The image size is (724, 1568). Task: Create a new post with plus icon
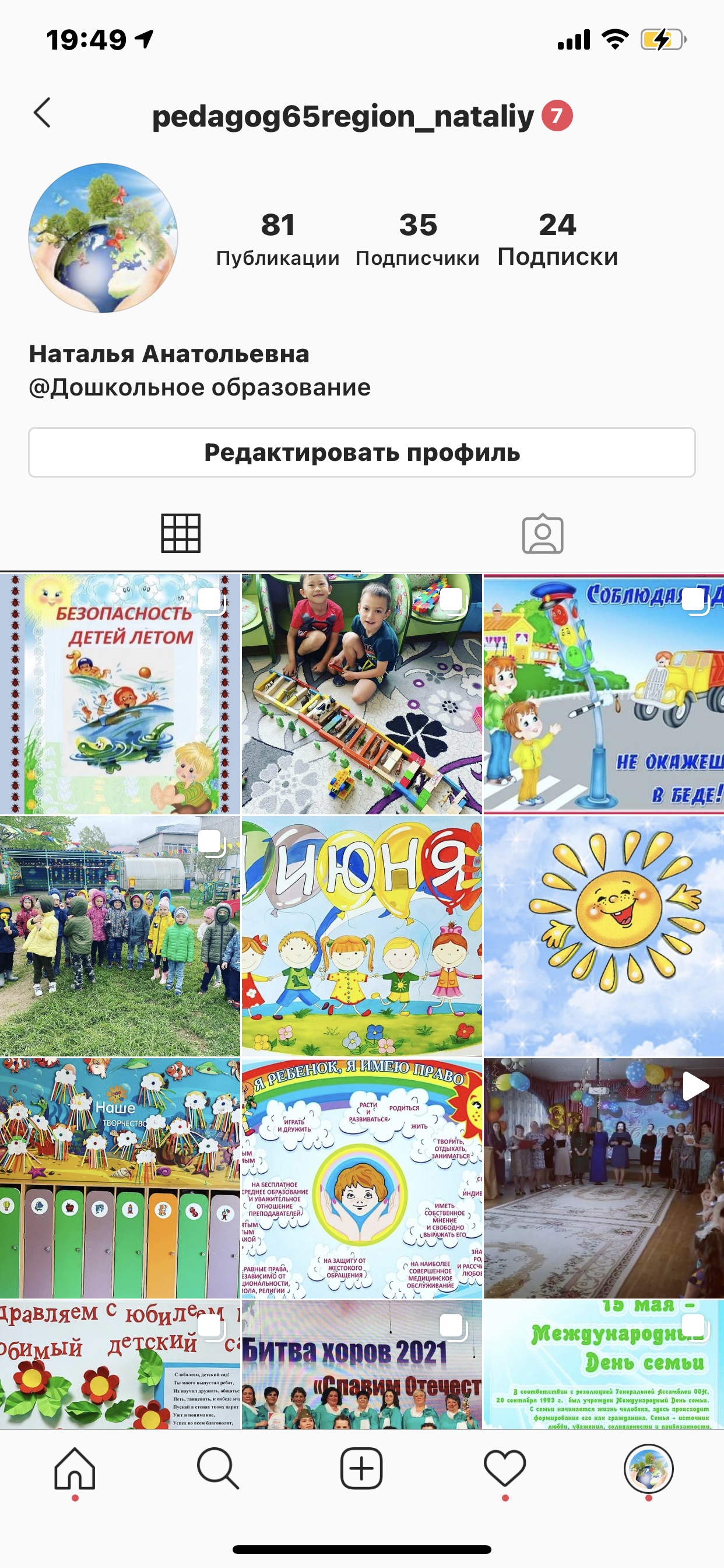pos(361,1468)
